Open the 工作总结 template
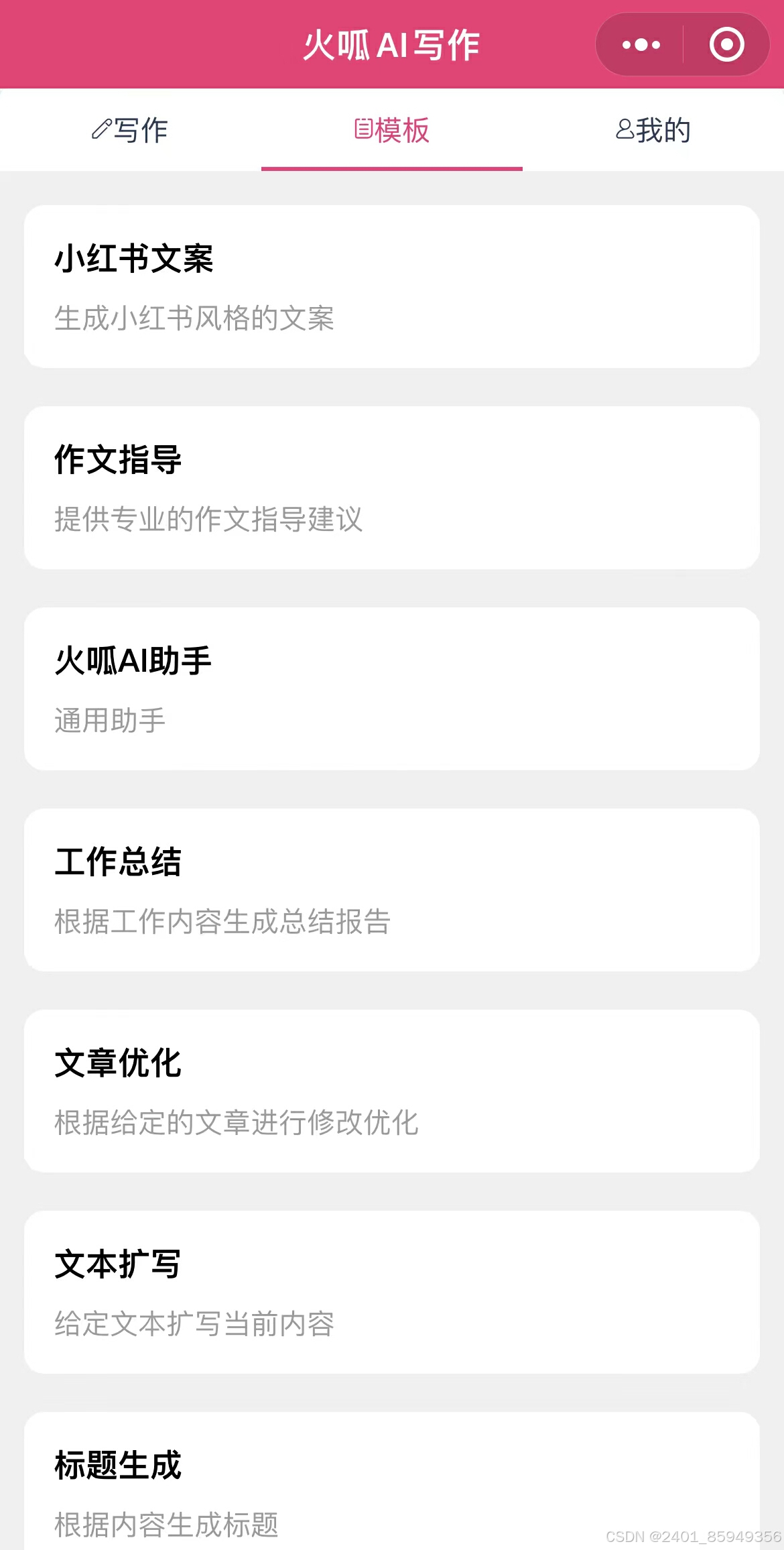 click(x=391, y=890)
